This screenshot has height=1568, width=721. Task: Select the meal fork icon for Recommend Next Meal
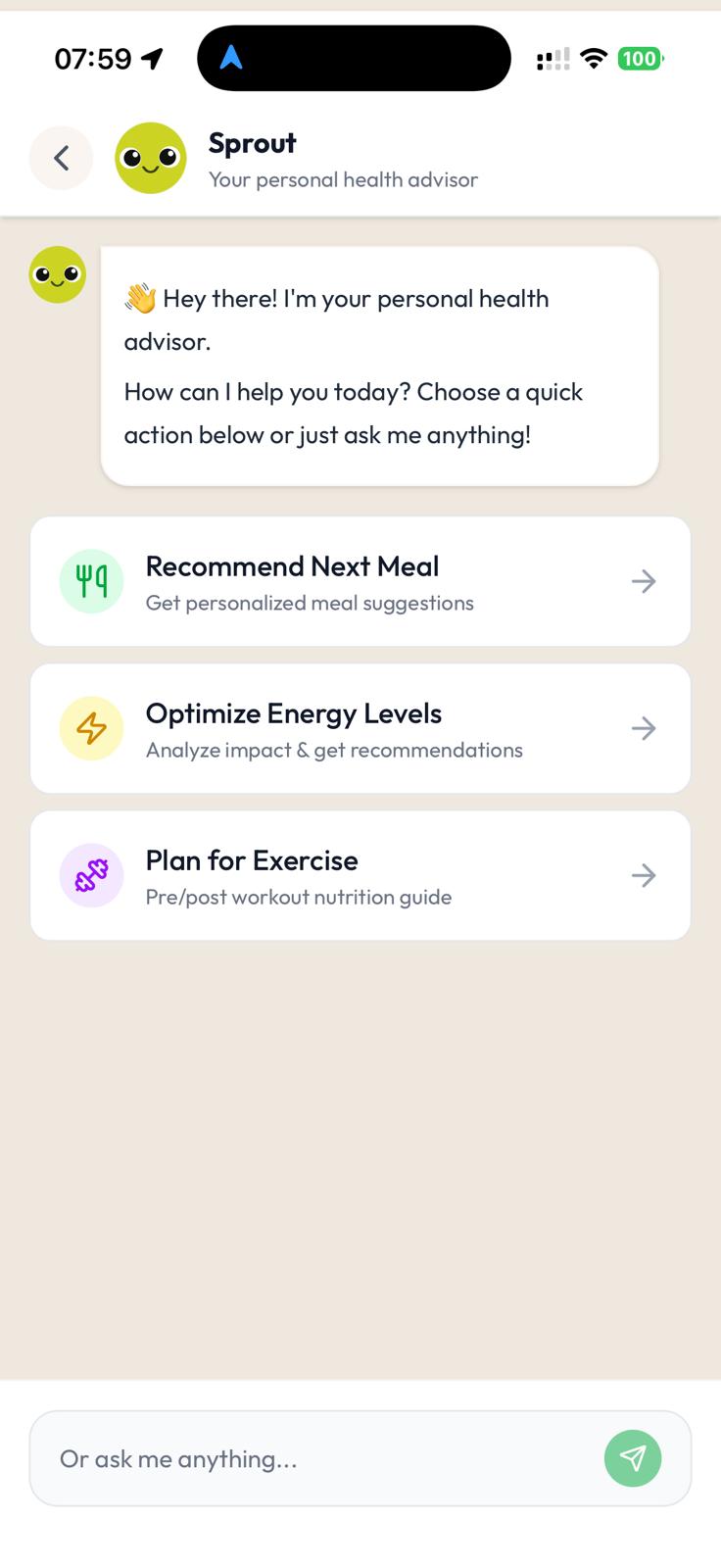pos(91,581)
